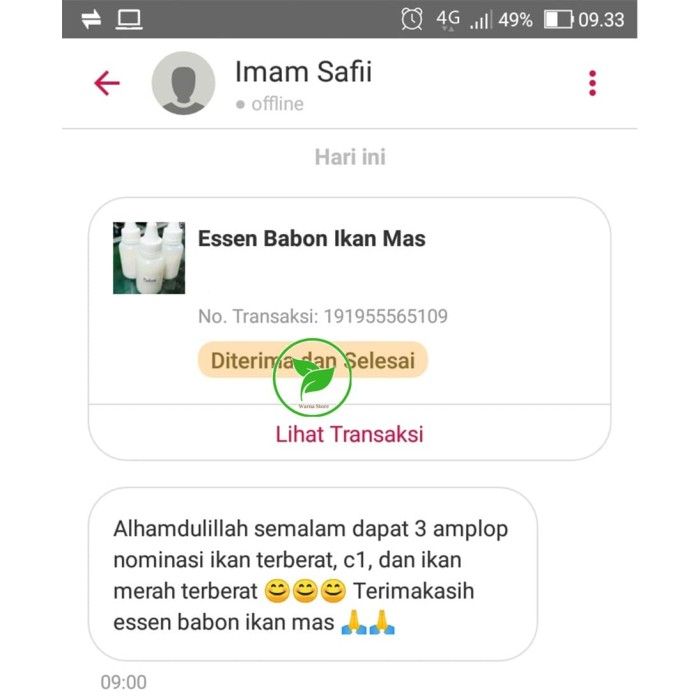Open the Essen Babon Ikan Mas product card
This screenshot has height=700, width=700.
click(x=311, y=239)
